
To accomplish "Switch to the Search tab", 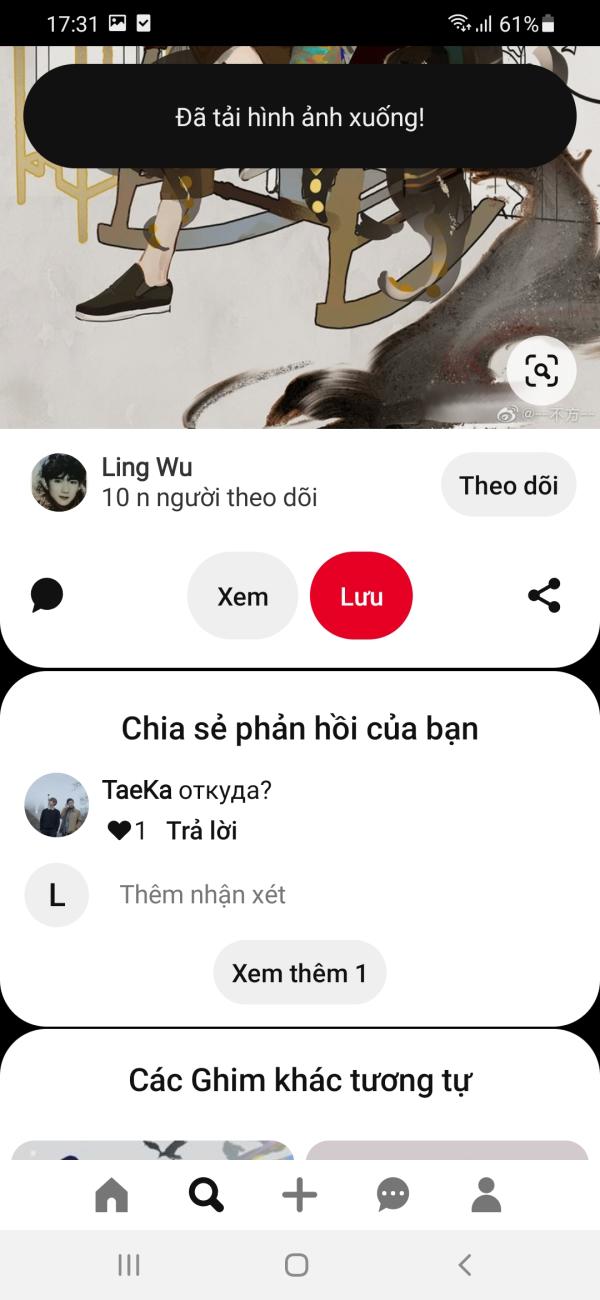I will tap(206, 1195).
